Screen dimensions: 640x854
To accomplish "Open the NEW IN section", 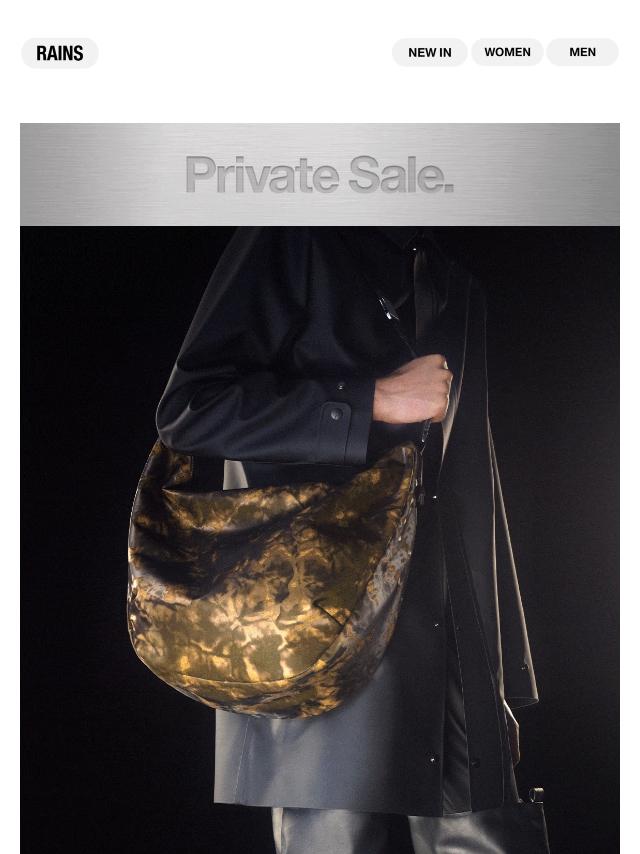I will [x=429, y=52].
